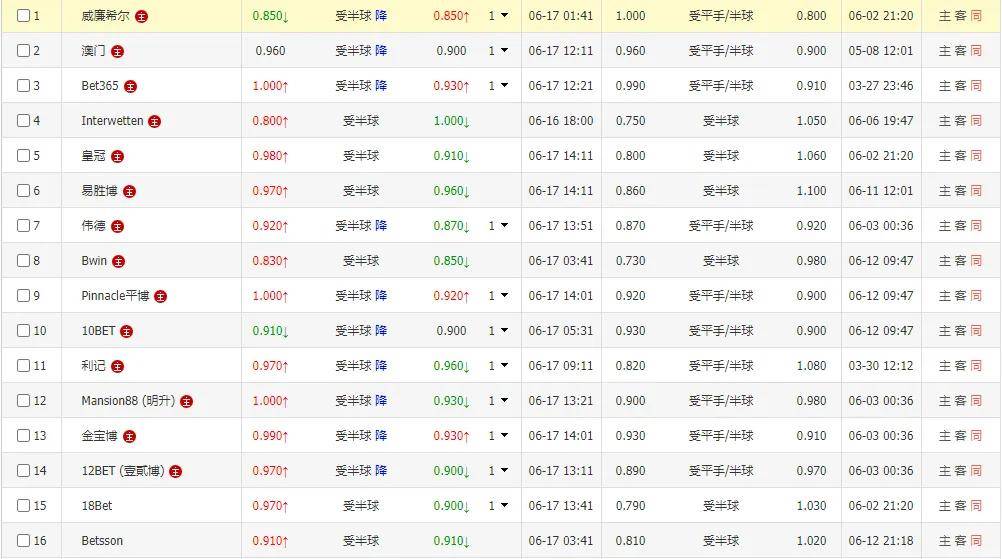Screen dimensions: 1002x559
Task: Select the checkbox next to 澳门
Action: [x=23, y=51]
